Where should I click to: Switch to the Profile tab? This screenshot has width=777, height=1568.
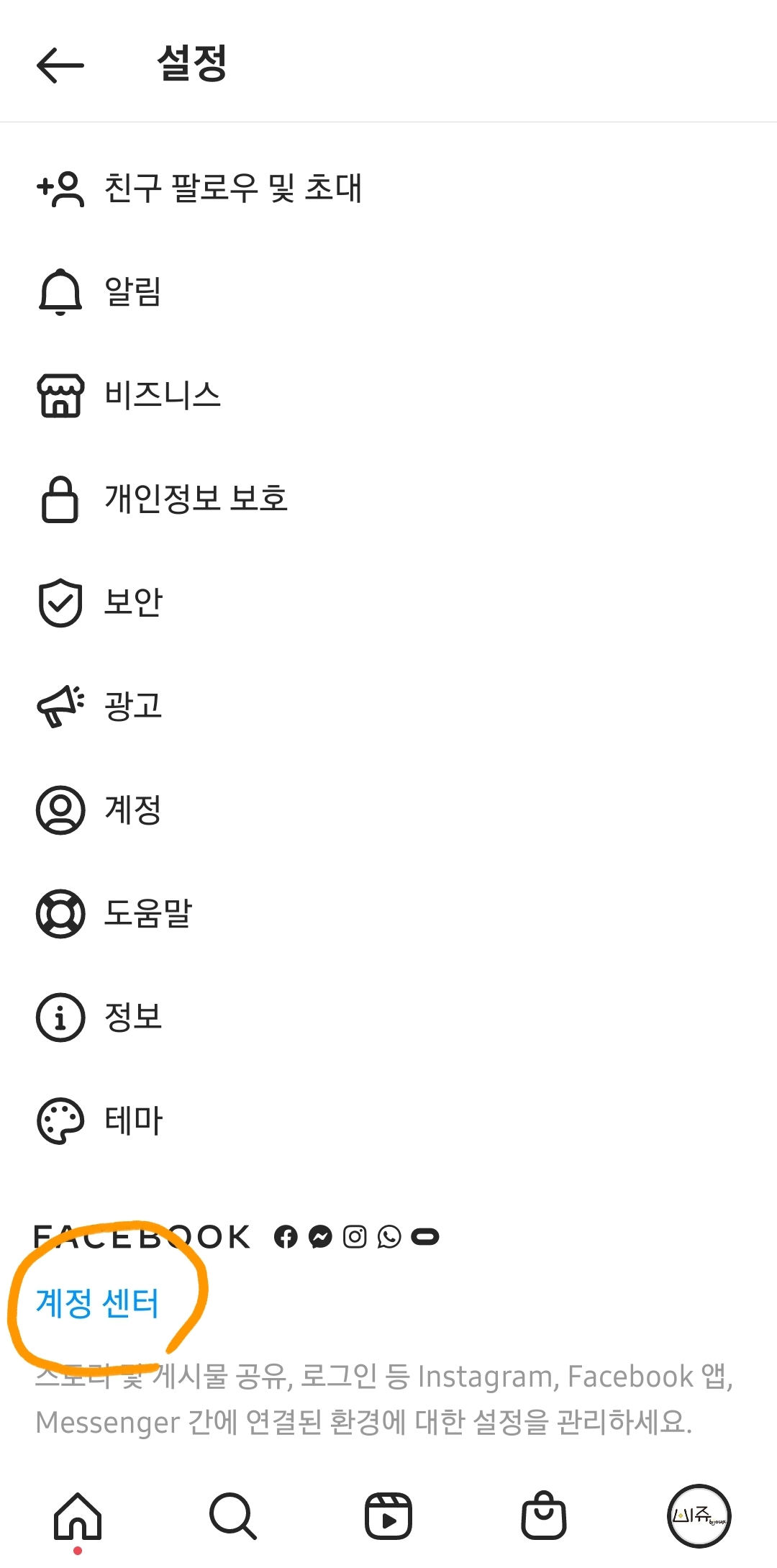pos(699,1515)
